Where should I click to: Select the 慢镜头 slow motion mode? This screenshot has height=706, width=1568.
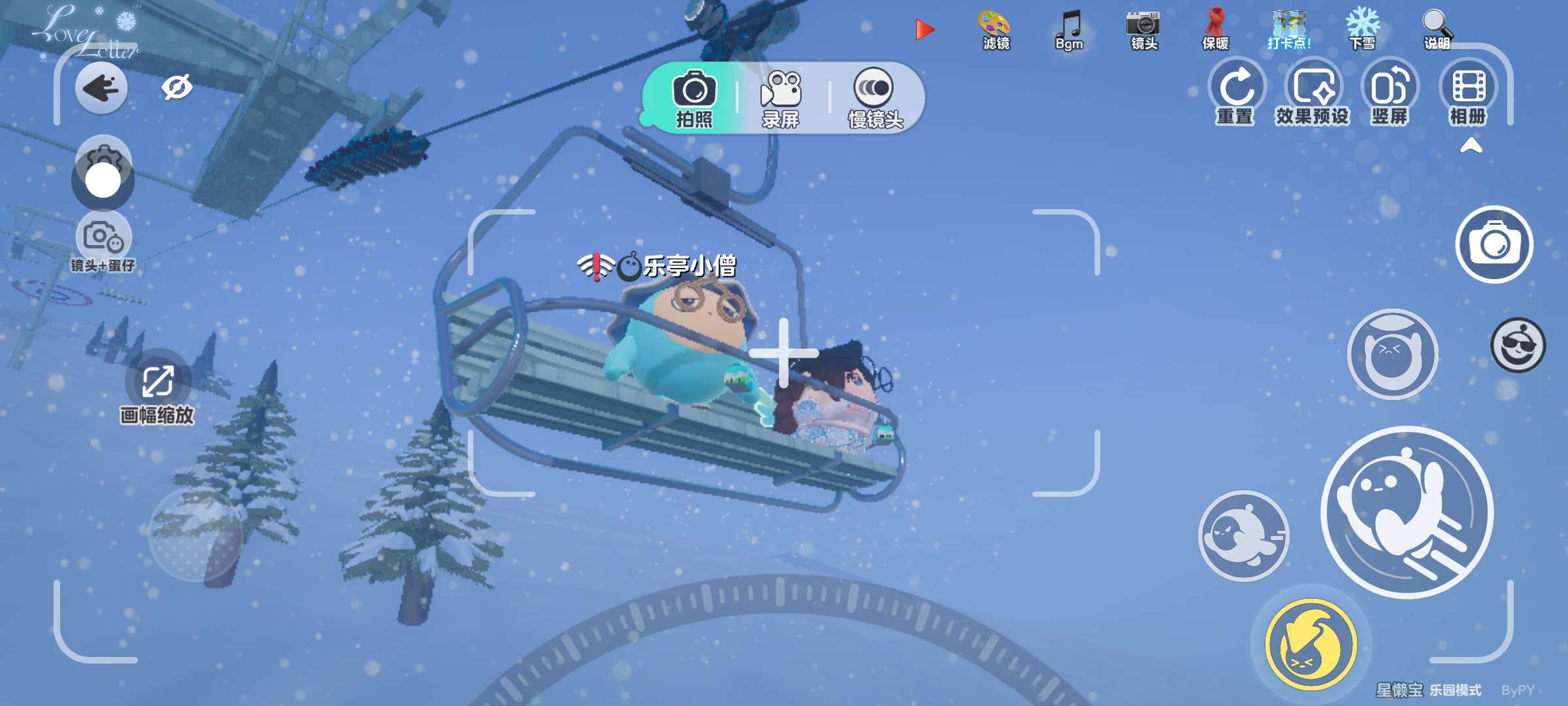(875, 99)
